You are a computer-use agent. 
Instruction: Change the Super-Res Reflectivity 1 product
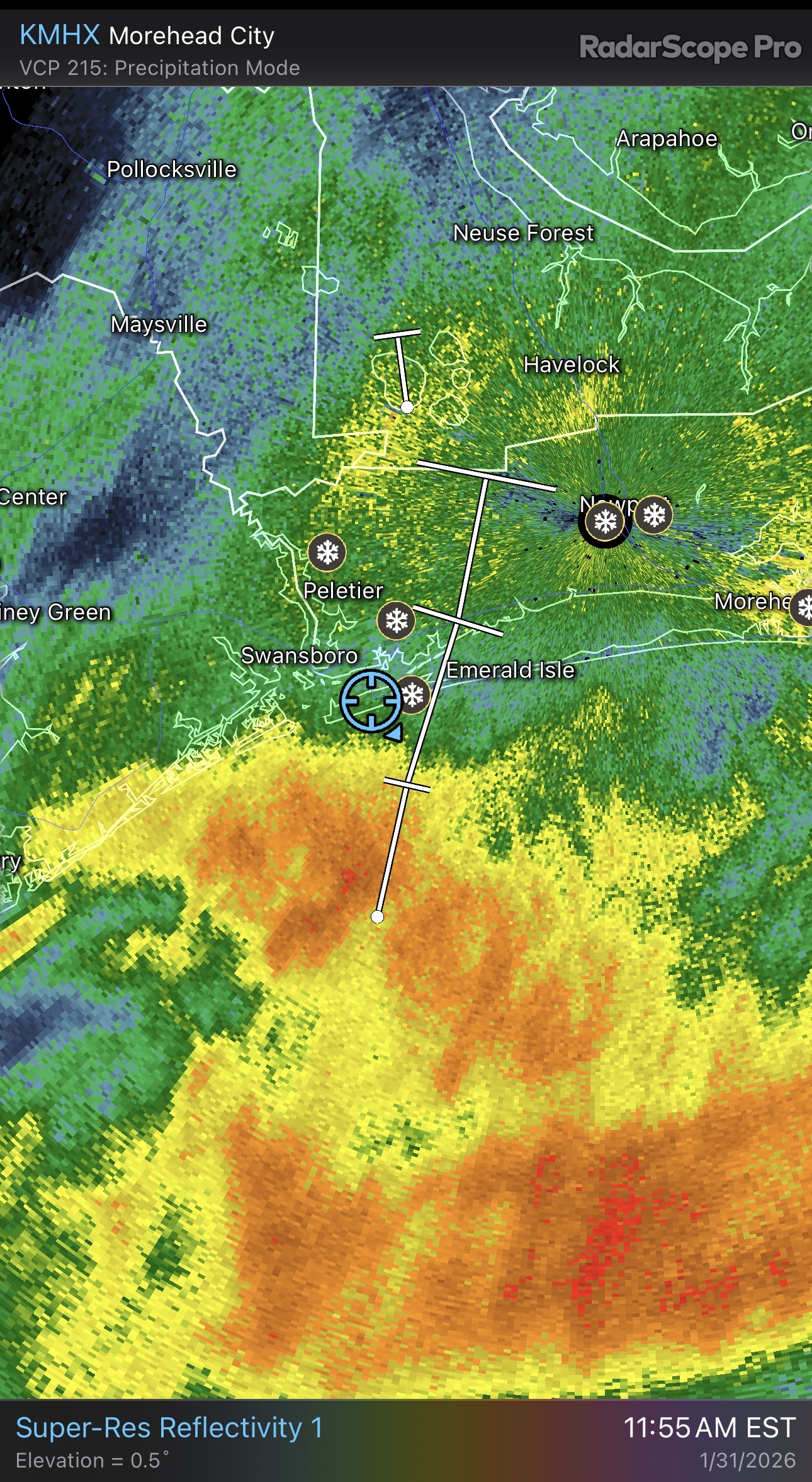point(169,1427)
